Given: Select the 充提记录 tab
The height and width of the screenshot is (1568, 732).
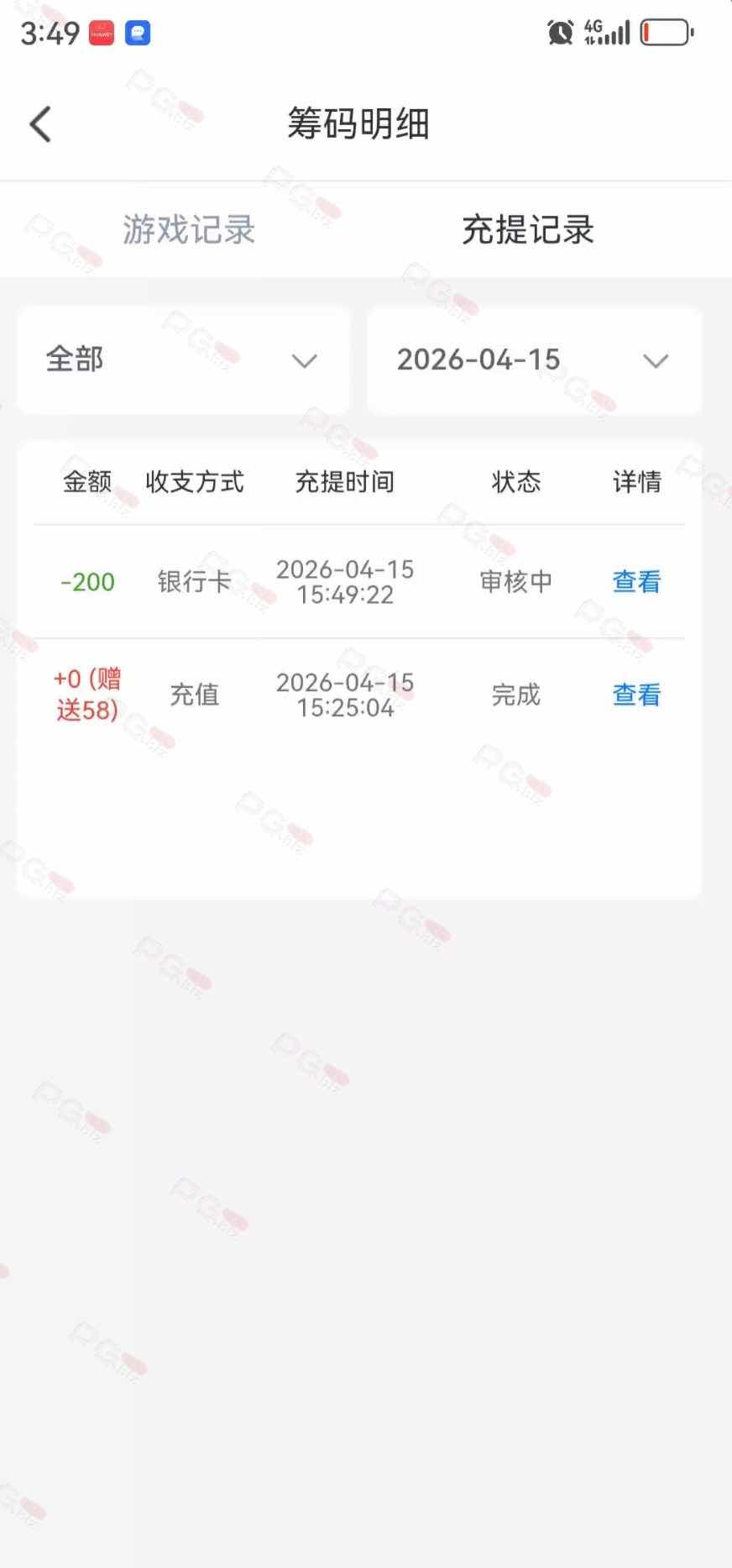Looking at the screenshot, I should tap(528, 229).
